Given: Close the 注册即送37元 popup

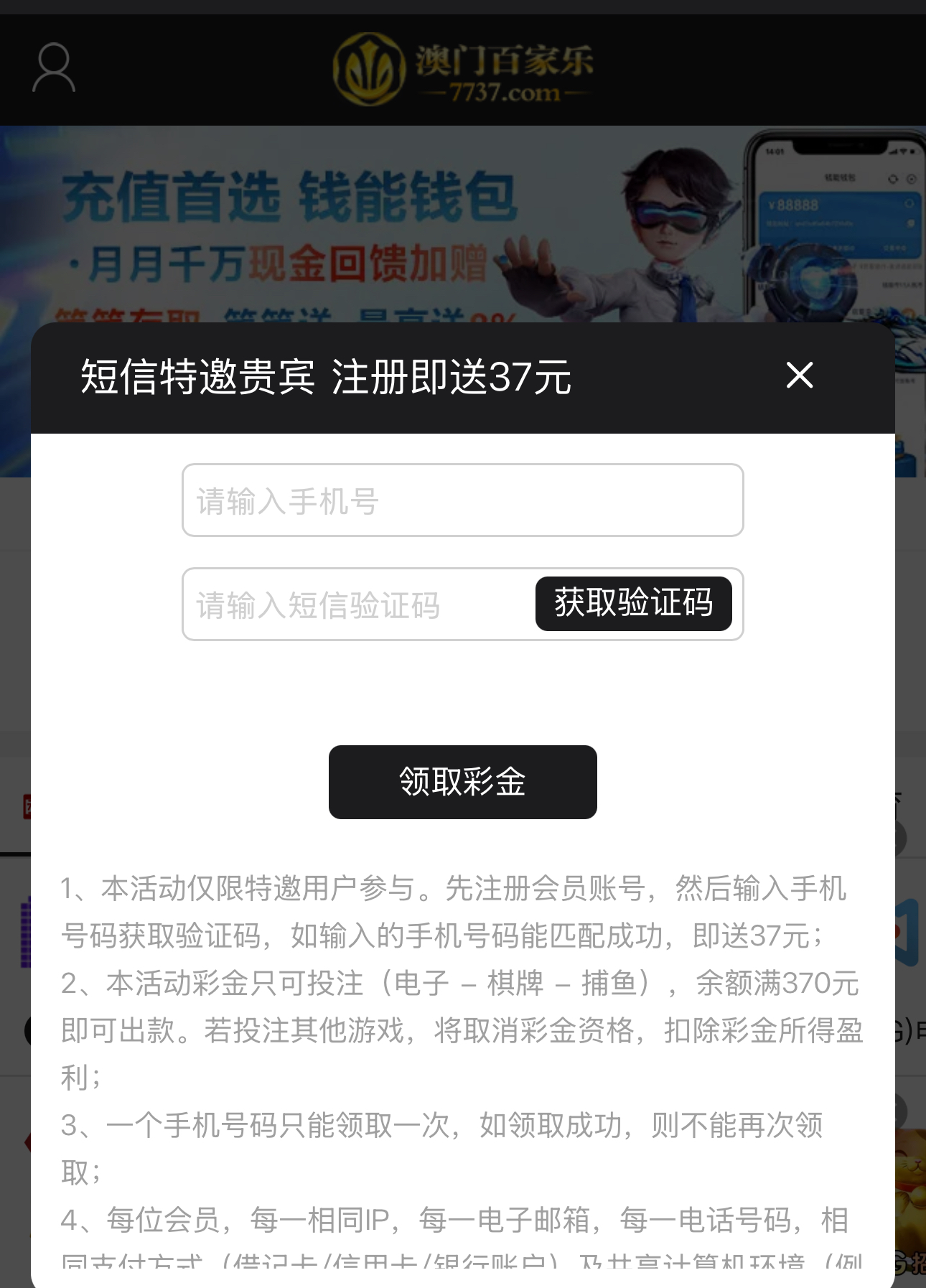Looking at the screenshot, I should [x=799, y=375].
